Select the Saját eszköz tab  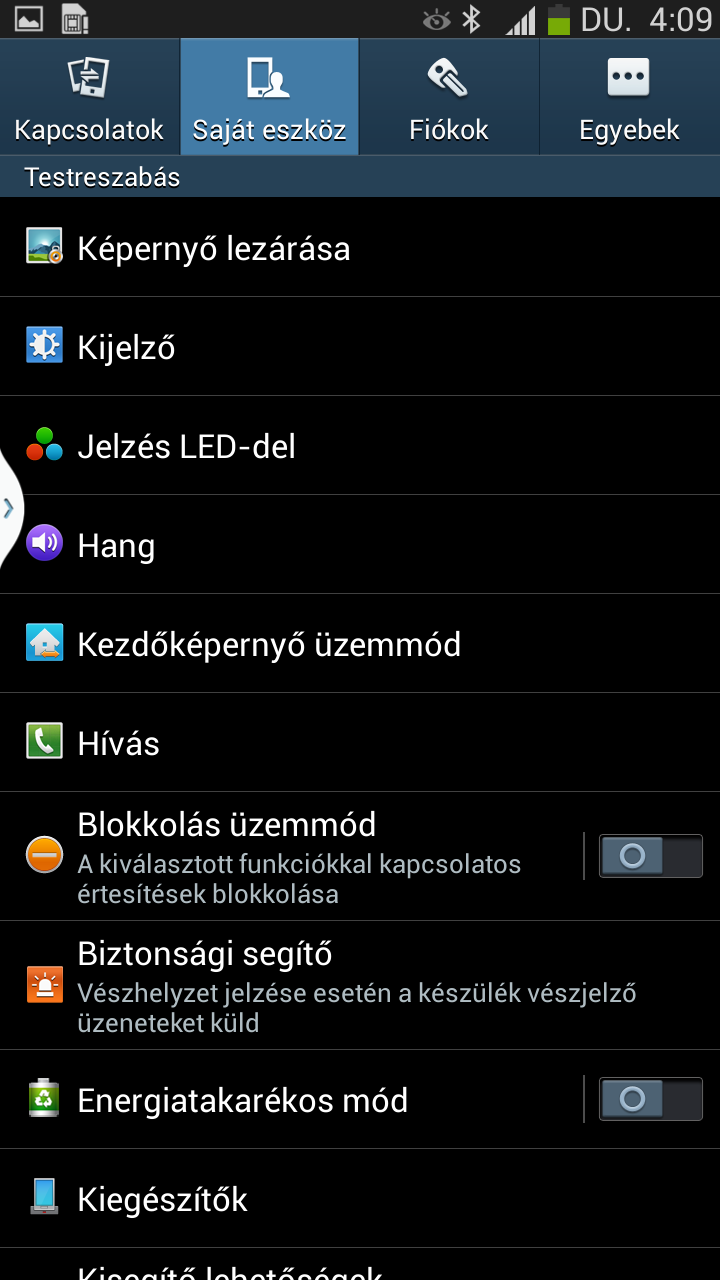tap(269, 98)
